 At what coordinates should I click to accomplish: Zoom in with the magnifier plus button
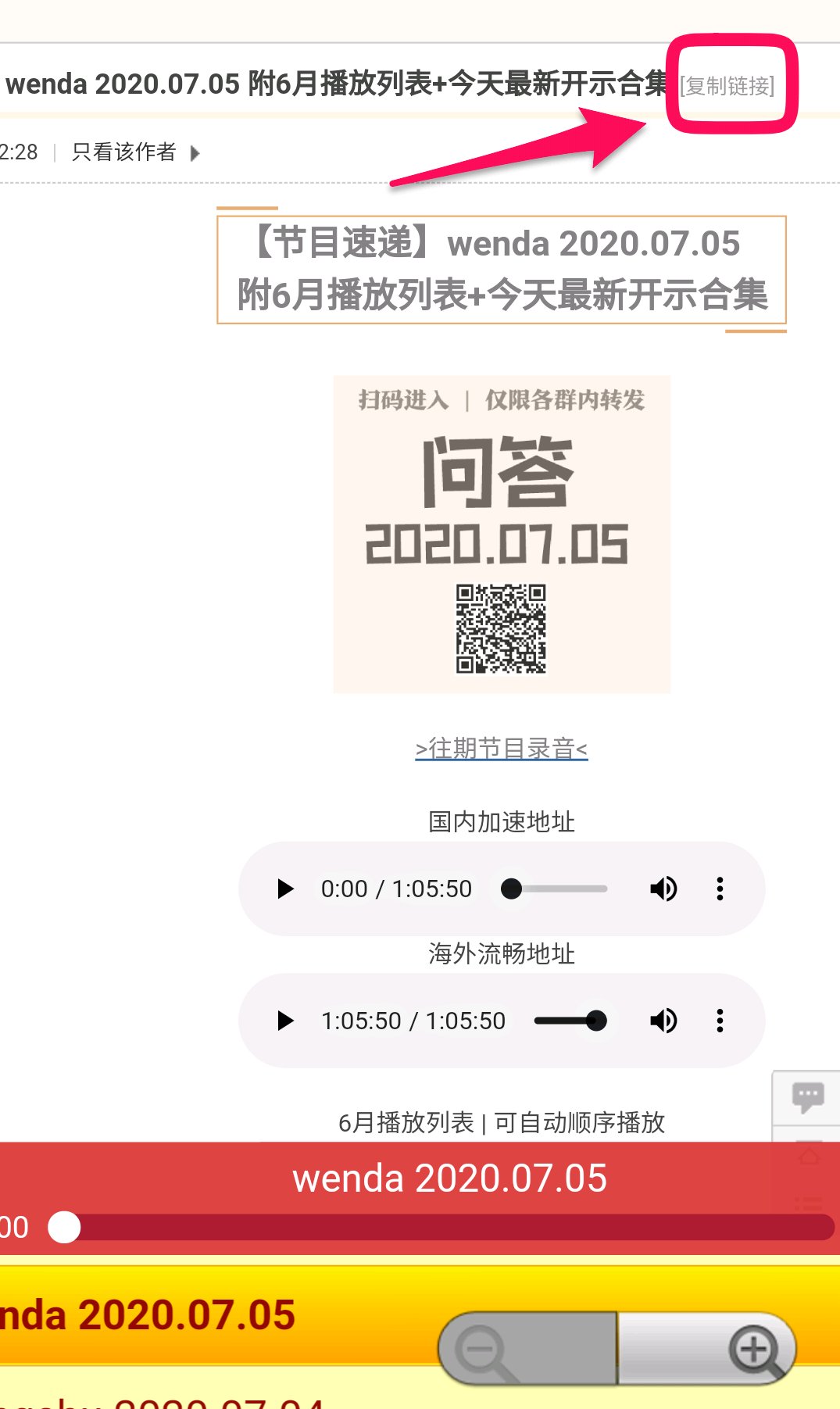[753, 1348]
